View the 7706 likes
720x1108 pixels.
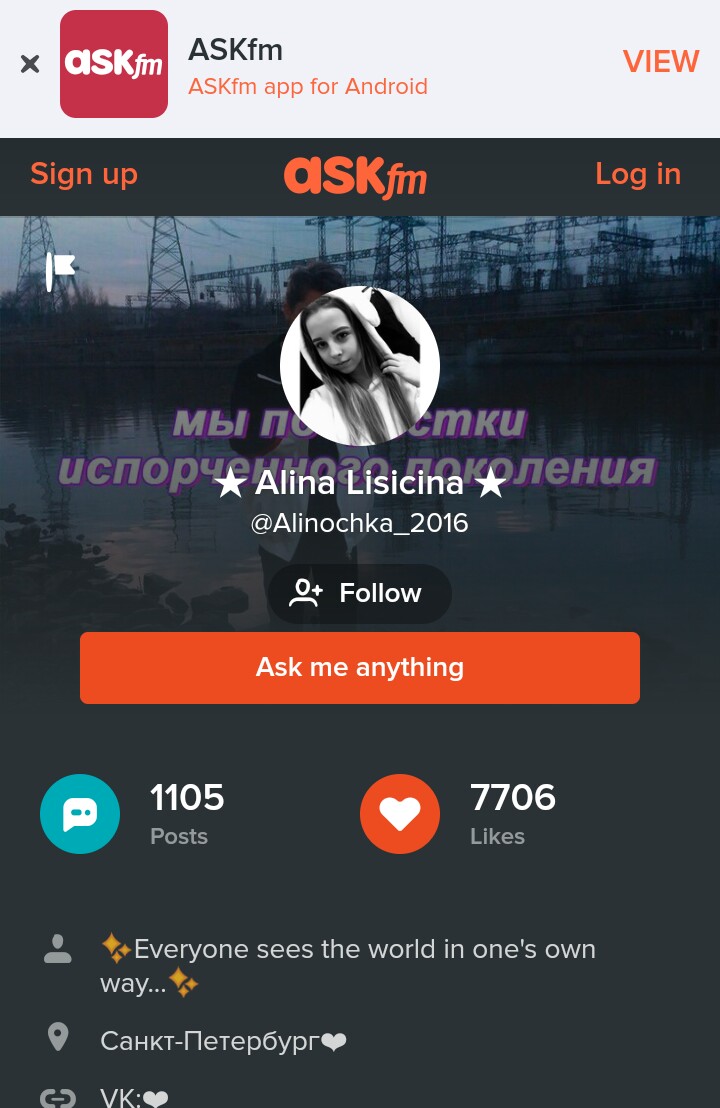click(511, 814)
